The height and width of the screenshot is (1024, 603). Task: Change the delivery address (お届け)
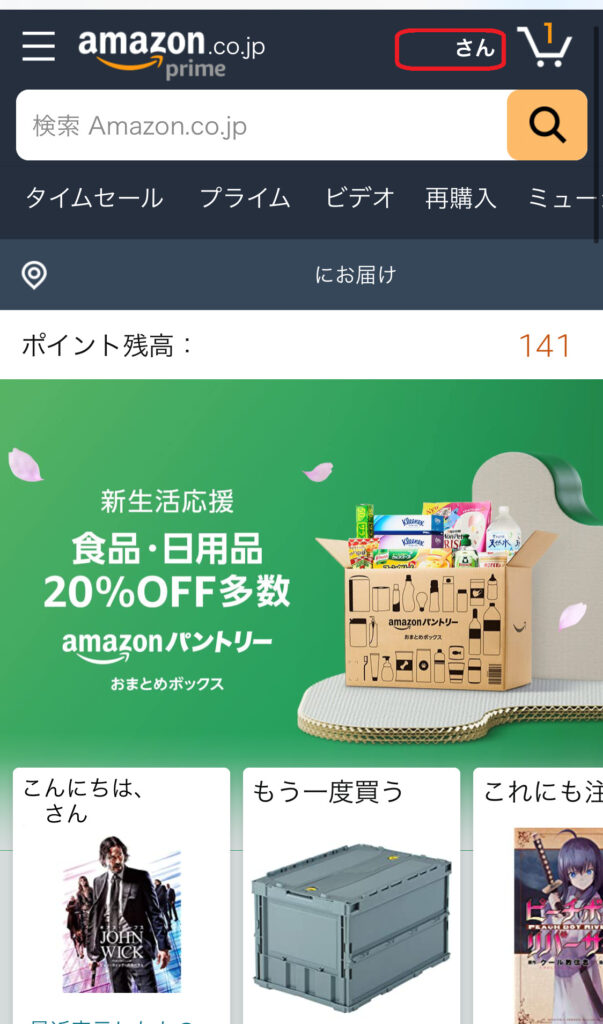pyautogui.click(x=300, y=275)
